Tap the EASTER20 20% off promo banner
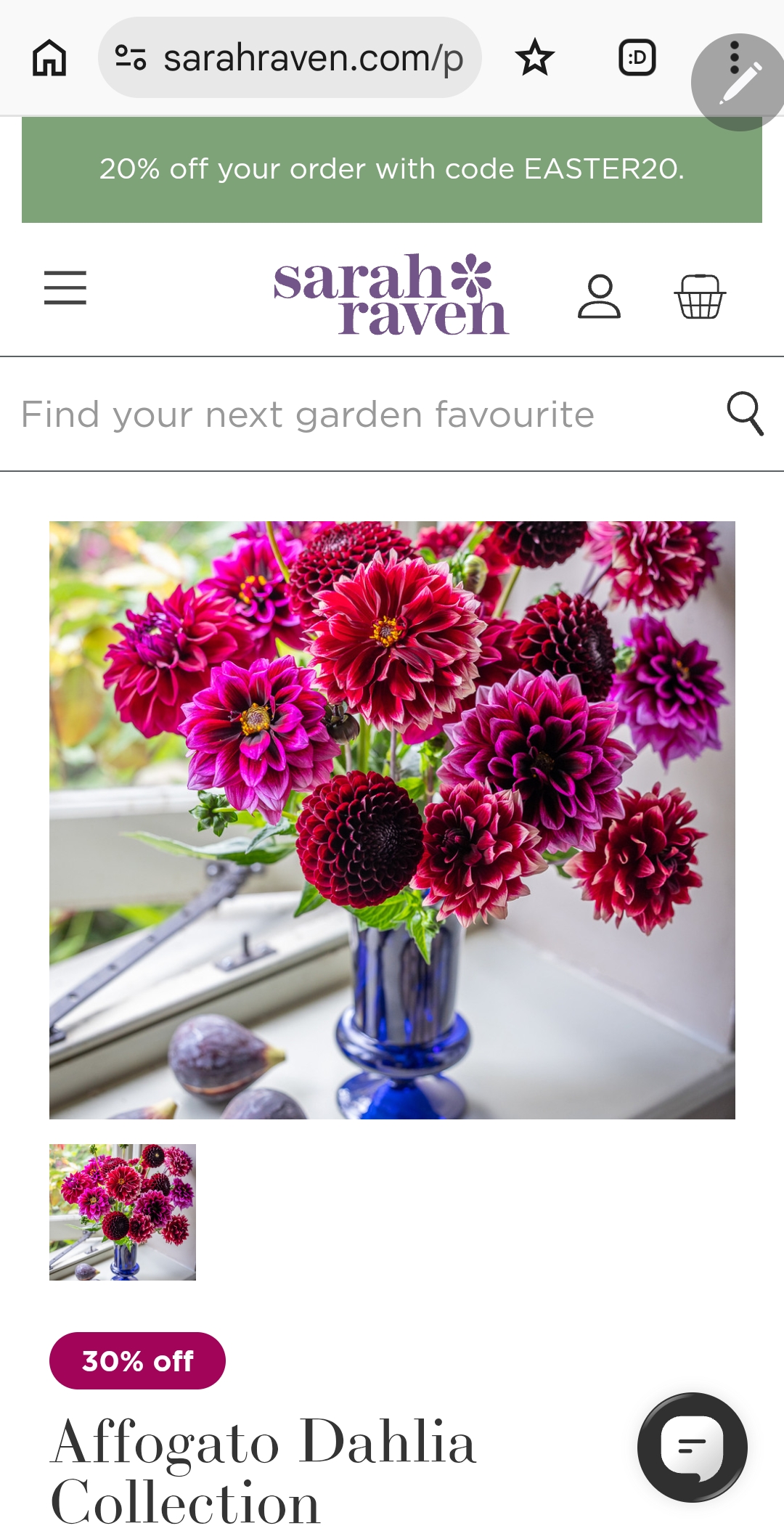 (392, 169)
